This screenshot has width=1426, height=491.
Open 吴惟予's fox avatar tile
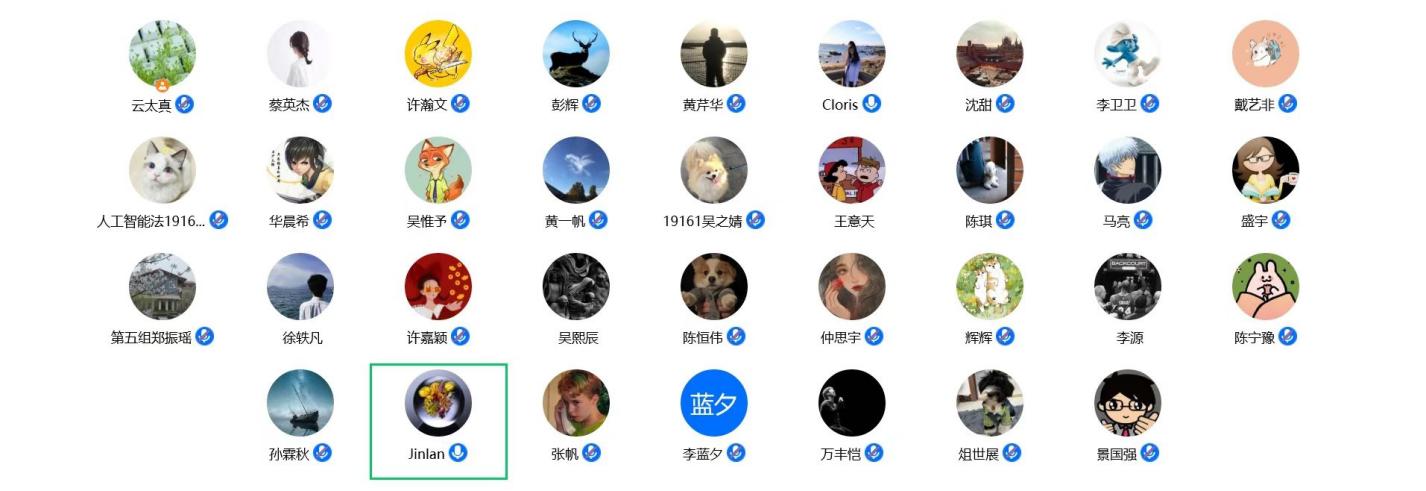tap(438, 170)
